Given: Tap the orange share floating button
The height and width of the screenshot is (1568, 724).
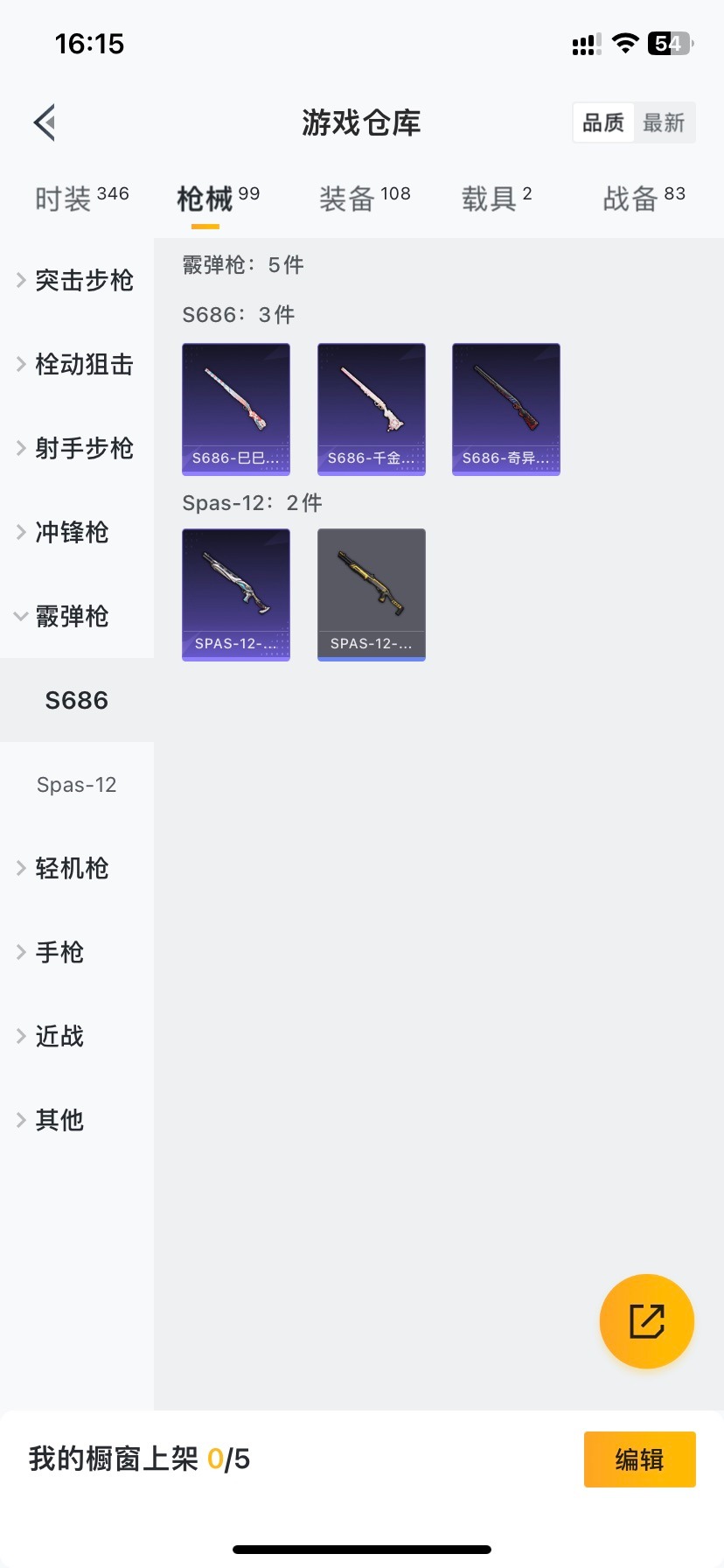Looking at the screenshot, I should 647,1321.
